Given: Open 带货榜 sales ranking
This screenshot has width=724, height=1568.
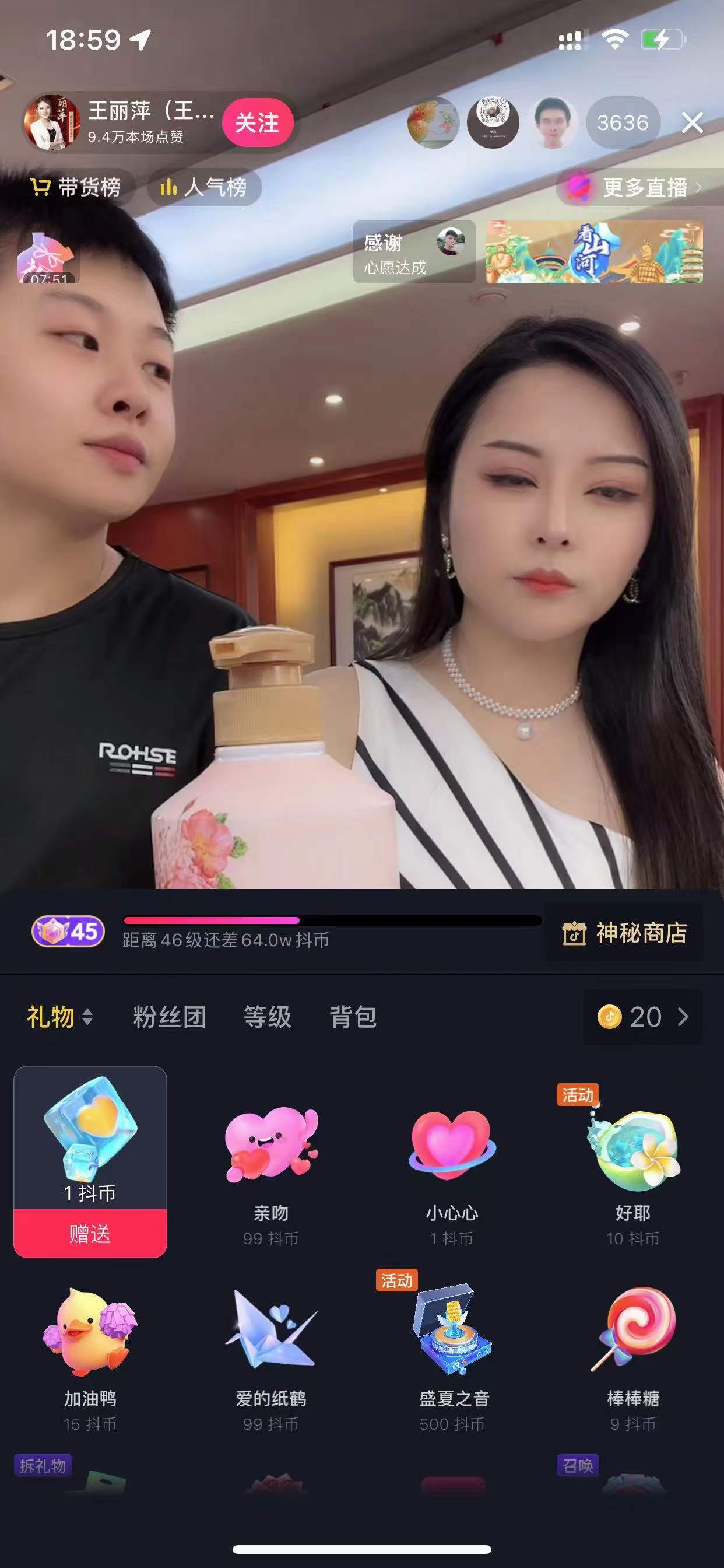Looking at the screenshot, I should pyautogui.click(x=76, y=187).
